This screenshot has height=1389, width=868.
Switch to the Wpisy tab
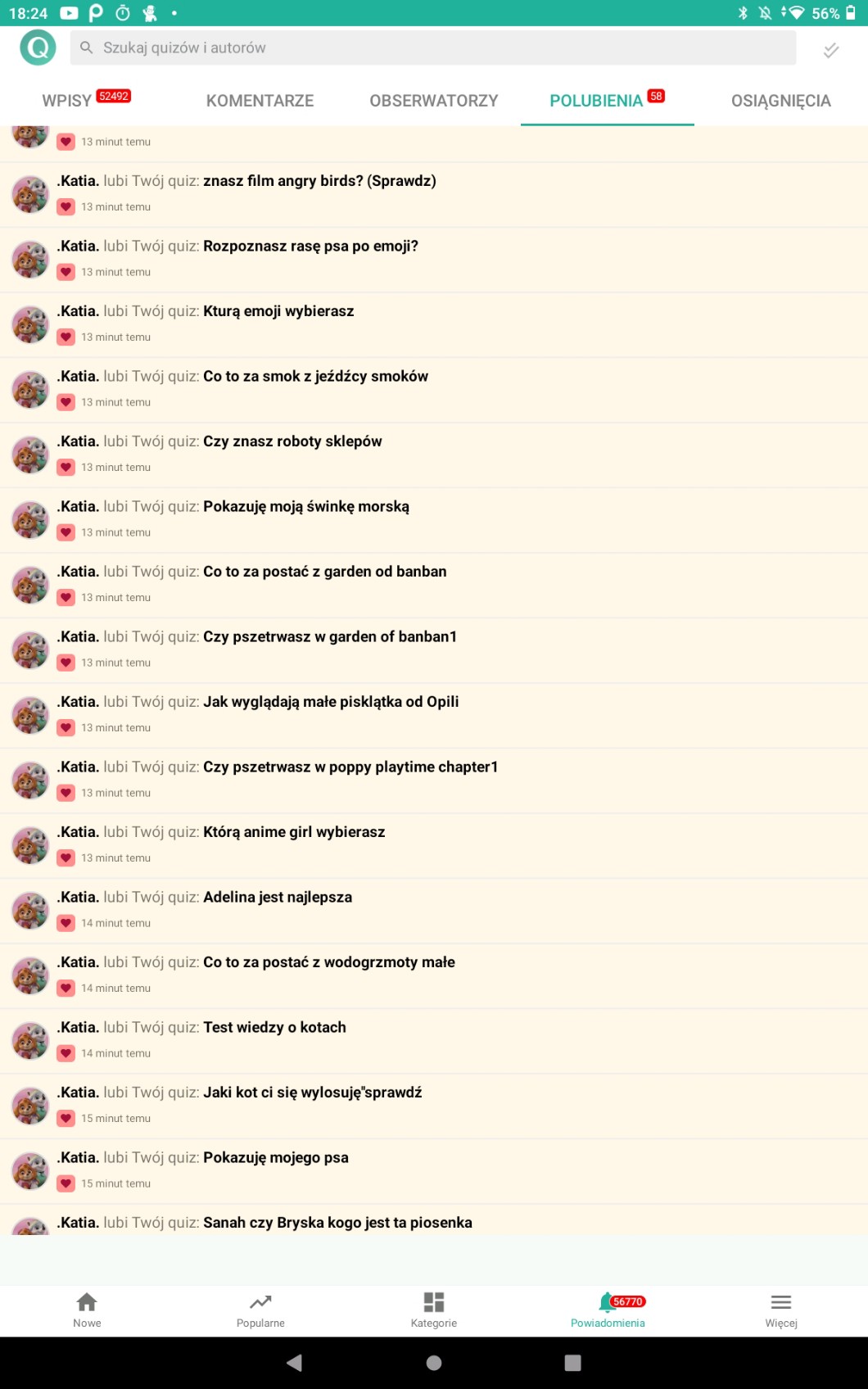(x=67, y=101)
